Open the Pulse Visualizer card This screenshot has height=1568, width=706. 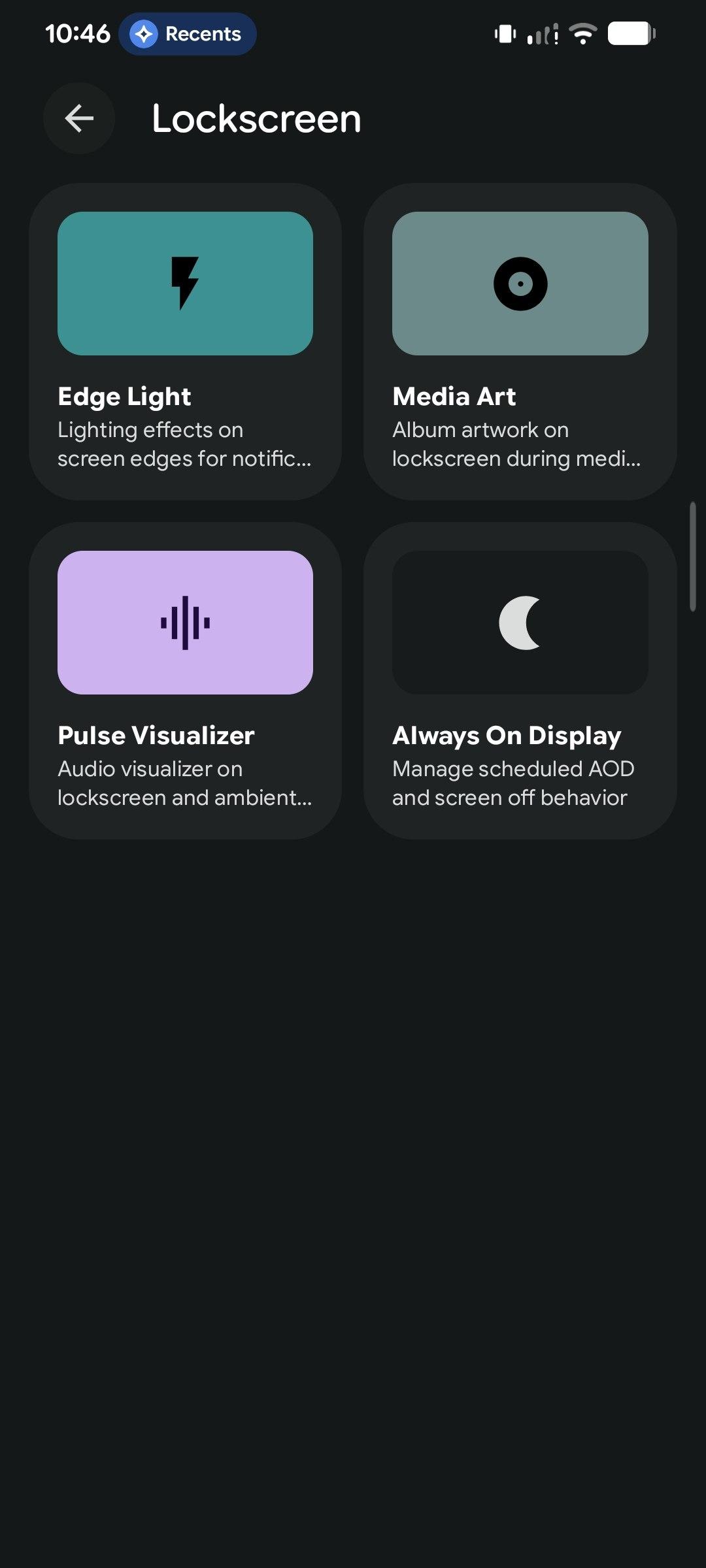[185, 681]
